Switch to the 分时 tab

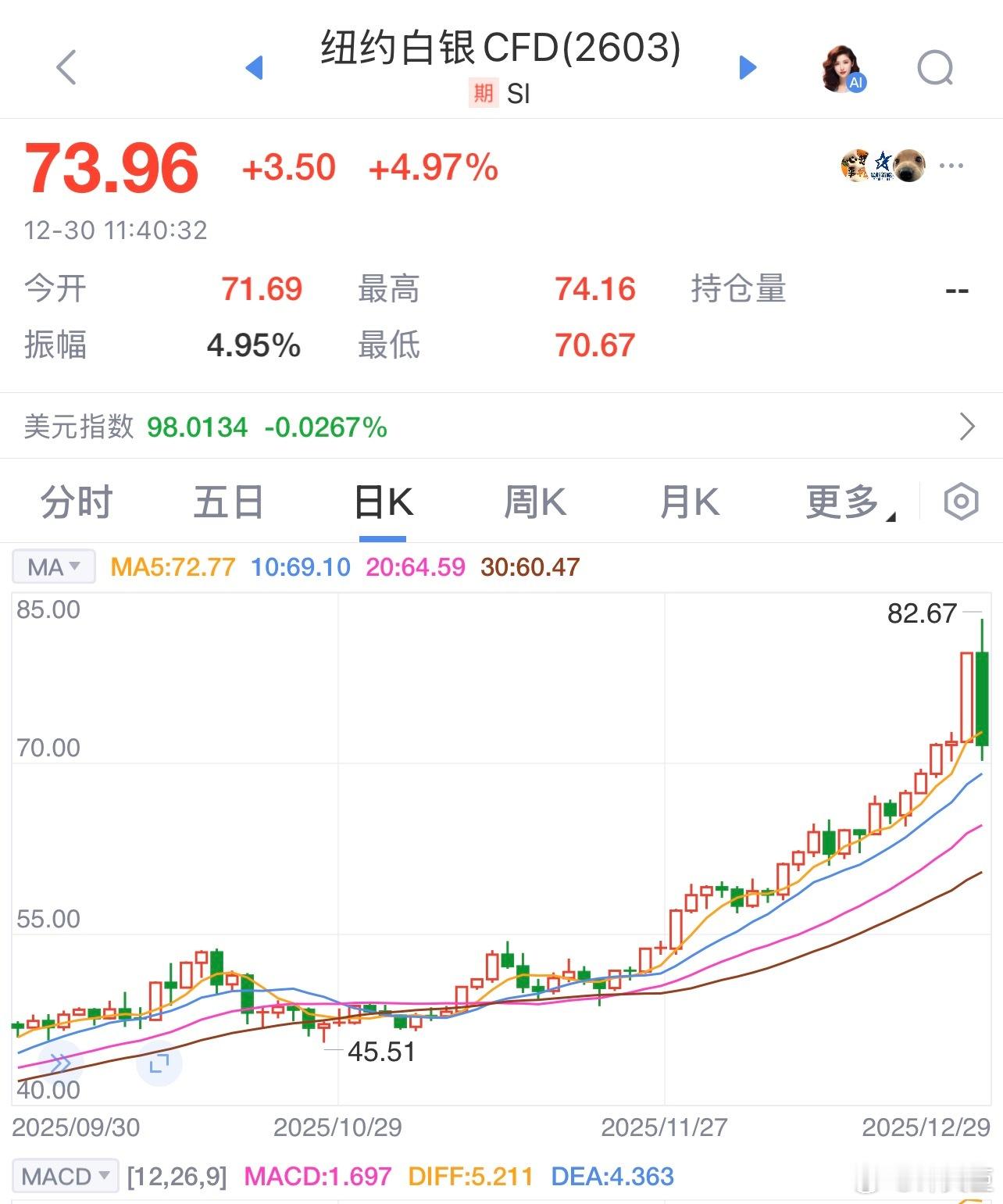76,501
